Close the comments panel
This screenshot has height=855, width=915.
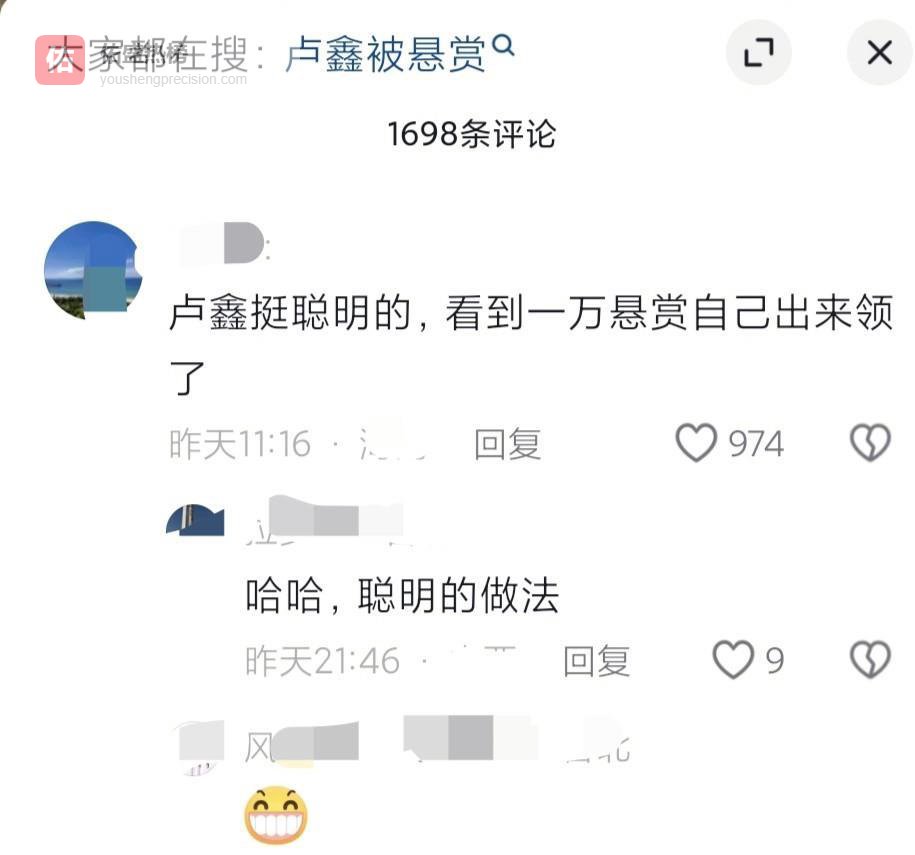click(879, 52)
